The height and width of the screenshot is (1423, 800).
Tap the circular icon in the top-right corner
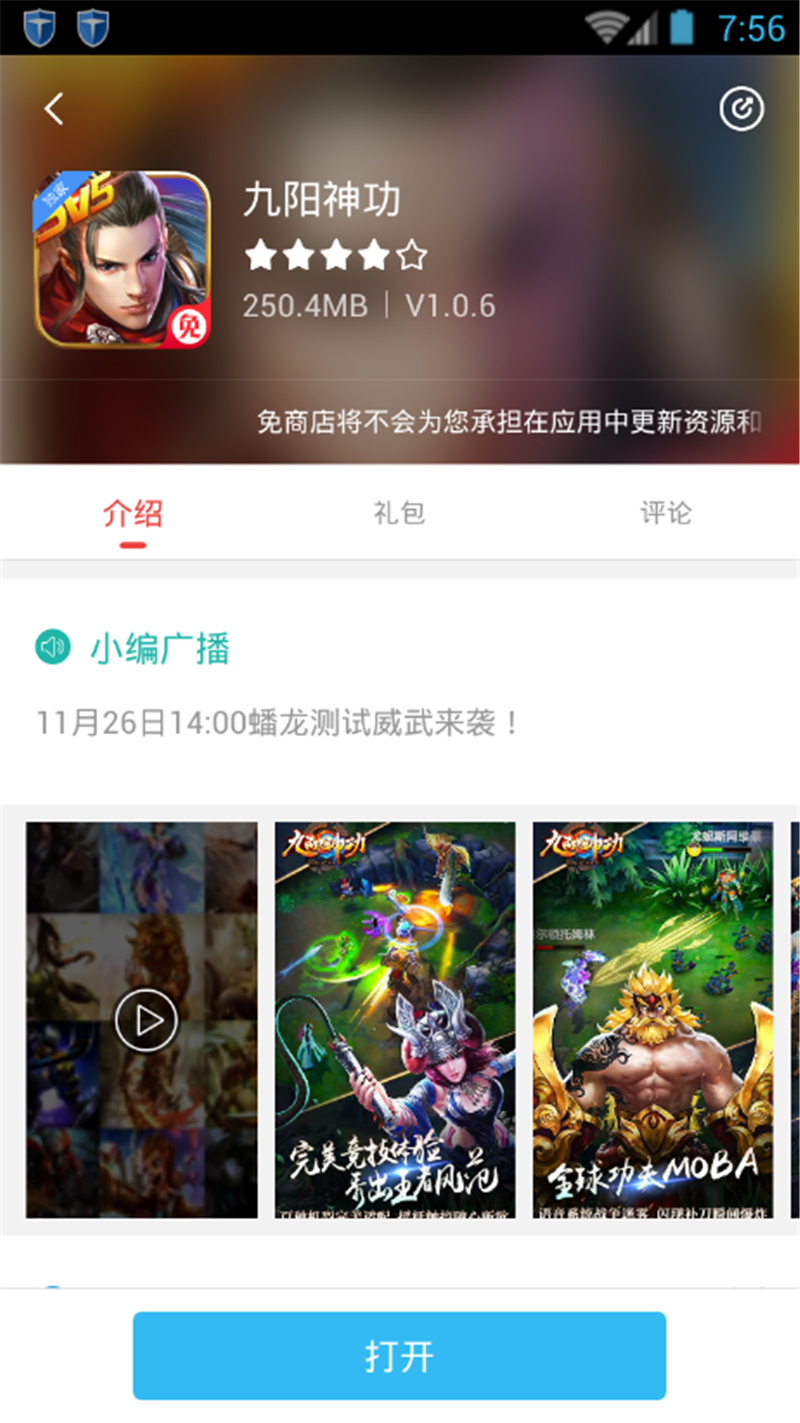point(741,108)
